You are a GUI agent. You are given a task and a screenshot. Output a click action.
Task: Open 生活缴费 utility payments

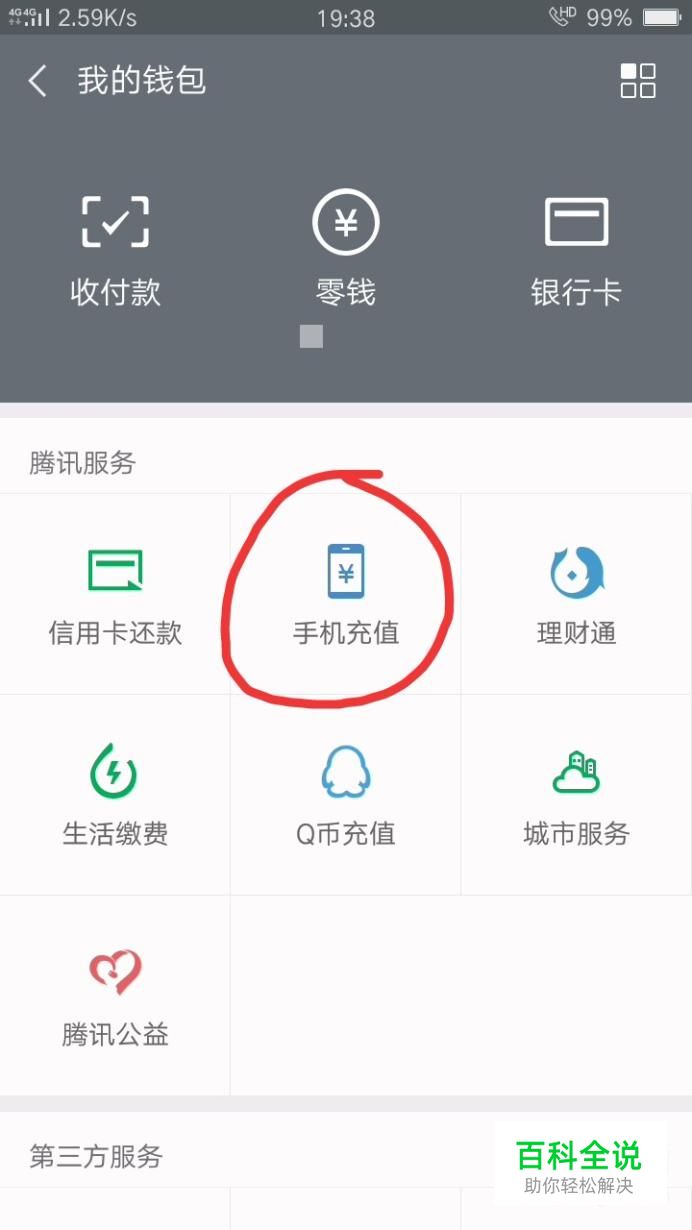(115, 795)
